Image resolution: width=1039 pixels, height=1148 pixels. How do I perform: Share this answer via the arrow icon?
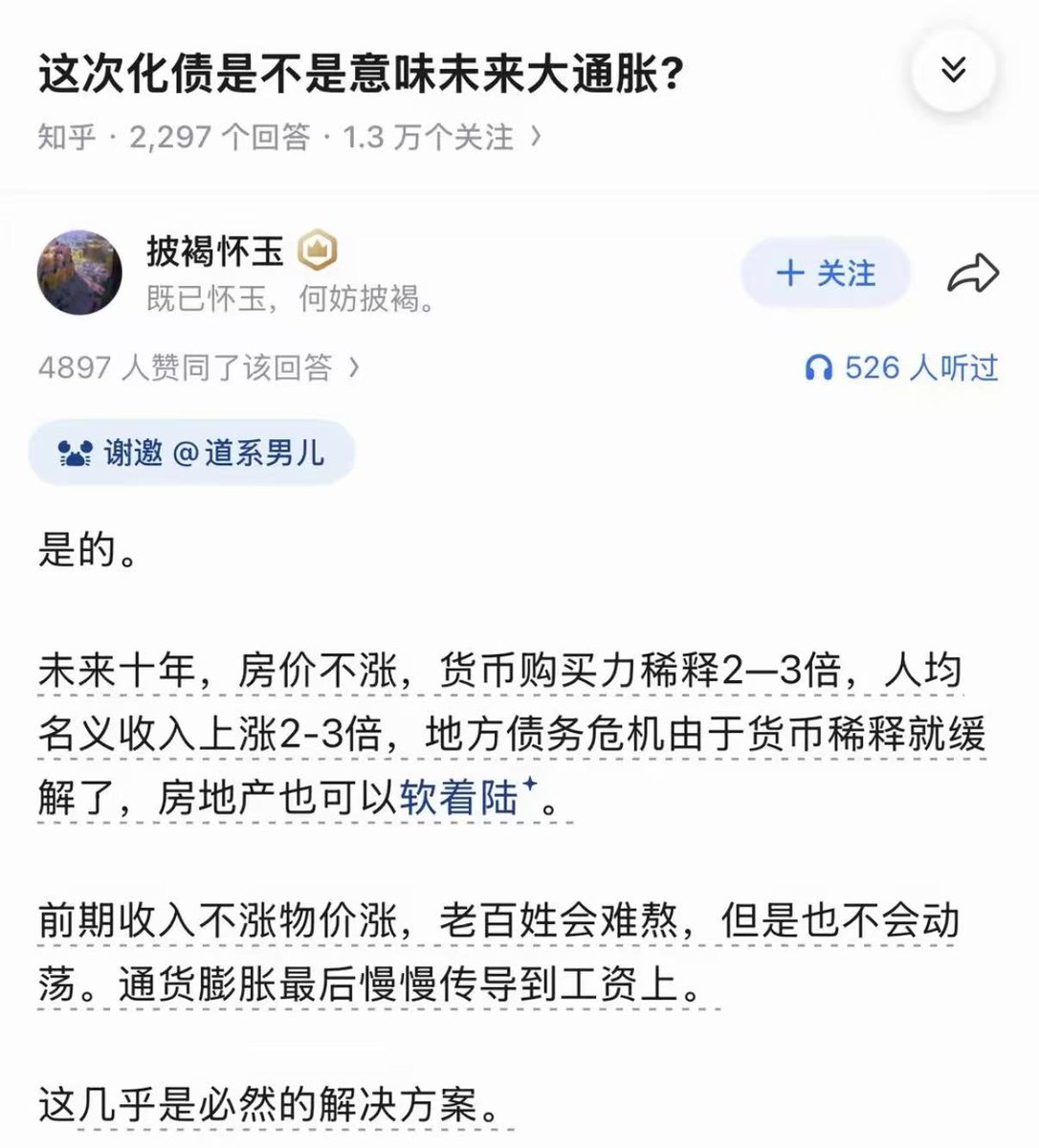pyautogui.click(x=972, y=275)
